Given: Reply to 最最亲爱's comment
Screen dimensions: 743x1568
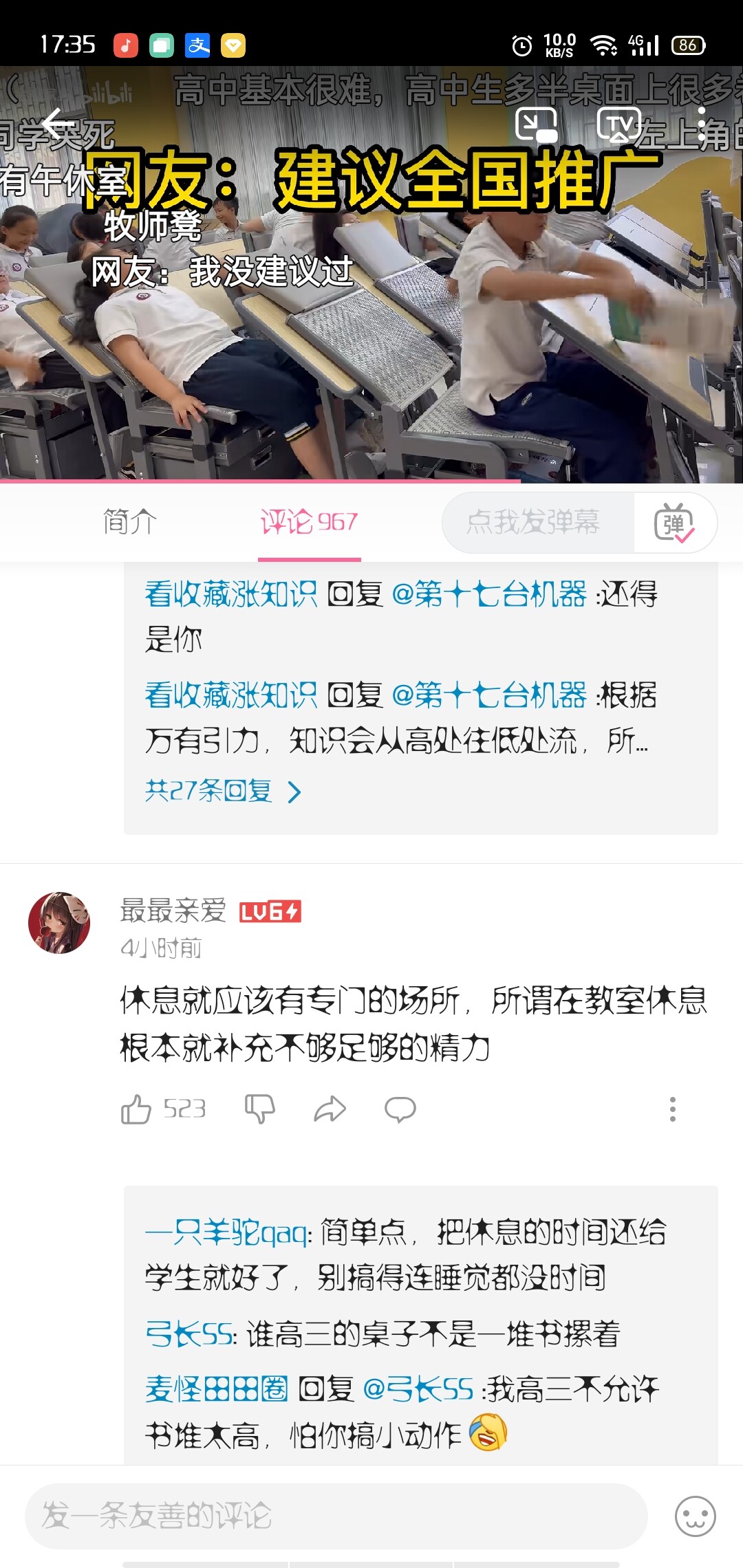Looking at the screenshot, I should point(400,1109).
